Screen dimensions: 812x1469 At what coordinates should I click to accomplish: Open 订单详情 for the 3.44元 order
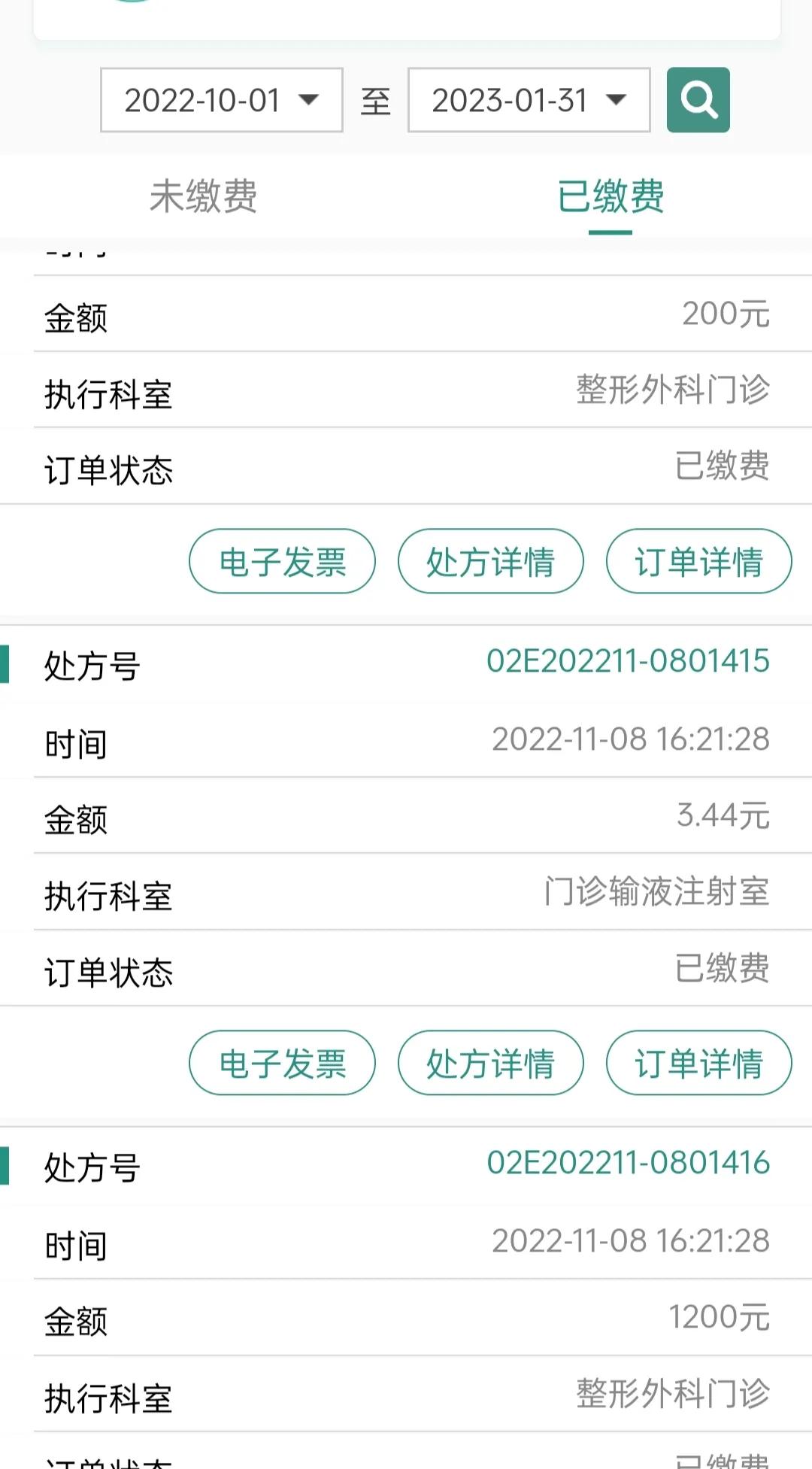pos(698,1063)
